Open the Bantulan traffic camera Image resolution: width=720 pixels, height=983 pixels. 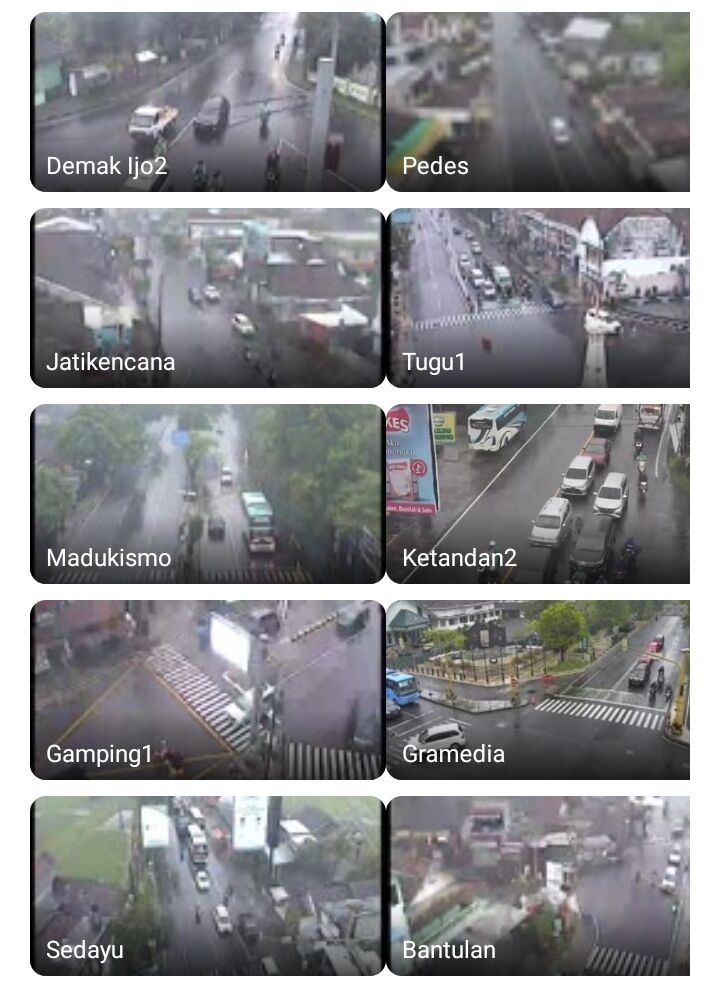pos(538,886)
